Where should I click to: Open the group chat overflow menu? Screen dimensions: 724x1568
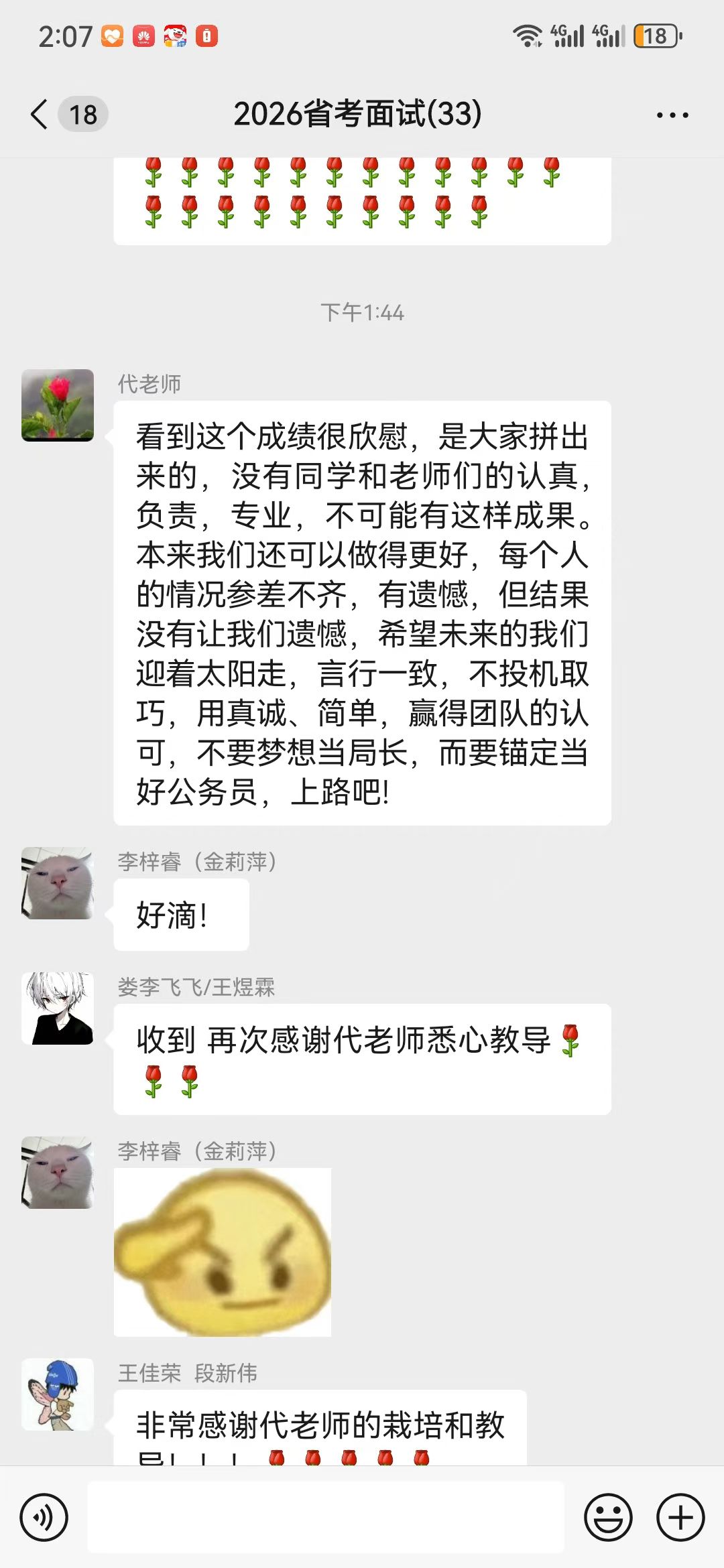[x=672, y=115]
